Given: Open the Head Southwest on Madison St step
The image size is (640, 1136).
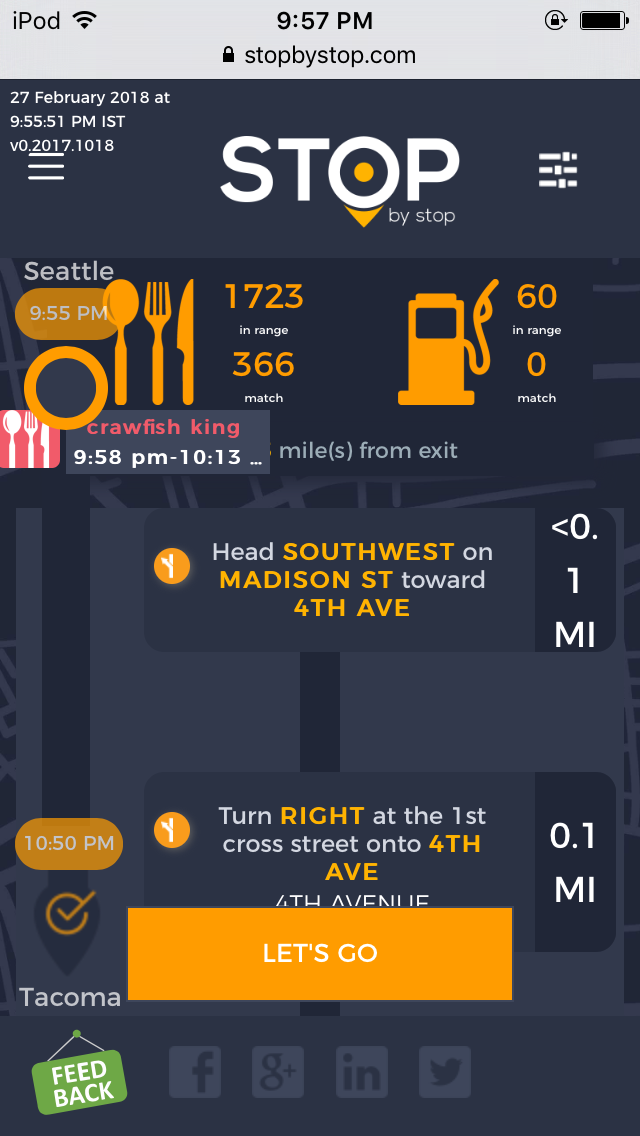Looking at the screenshot, I should [350, 580].
